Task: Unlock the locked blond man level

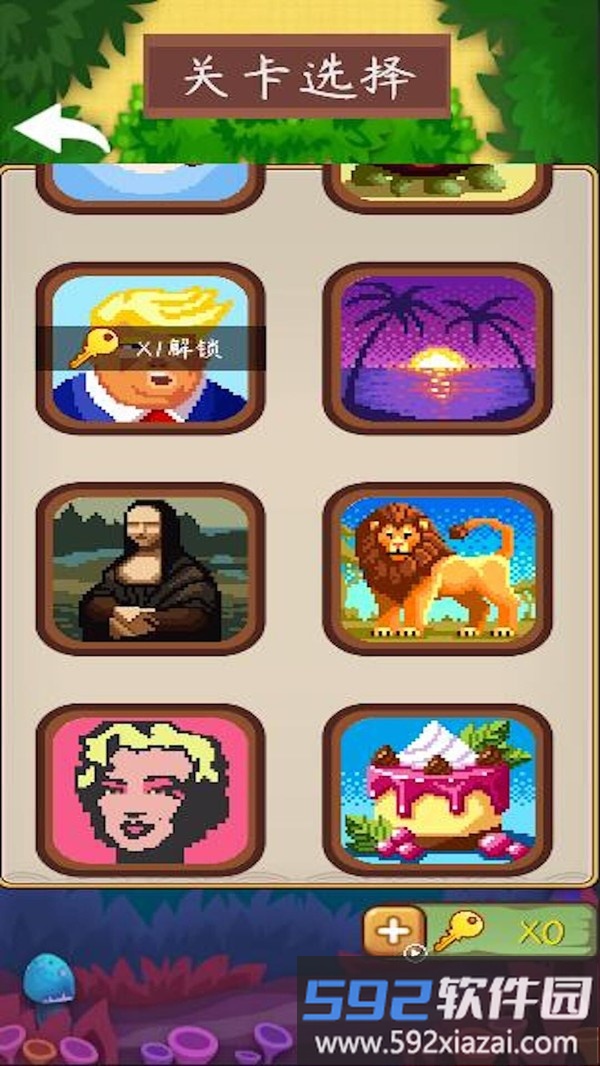Action: [x=151, y=348]
